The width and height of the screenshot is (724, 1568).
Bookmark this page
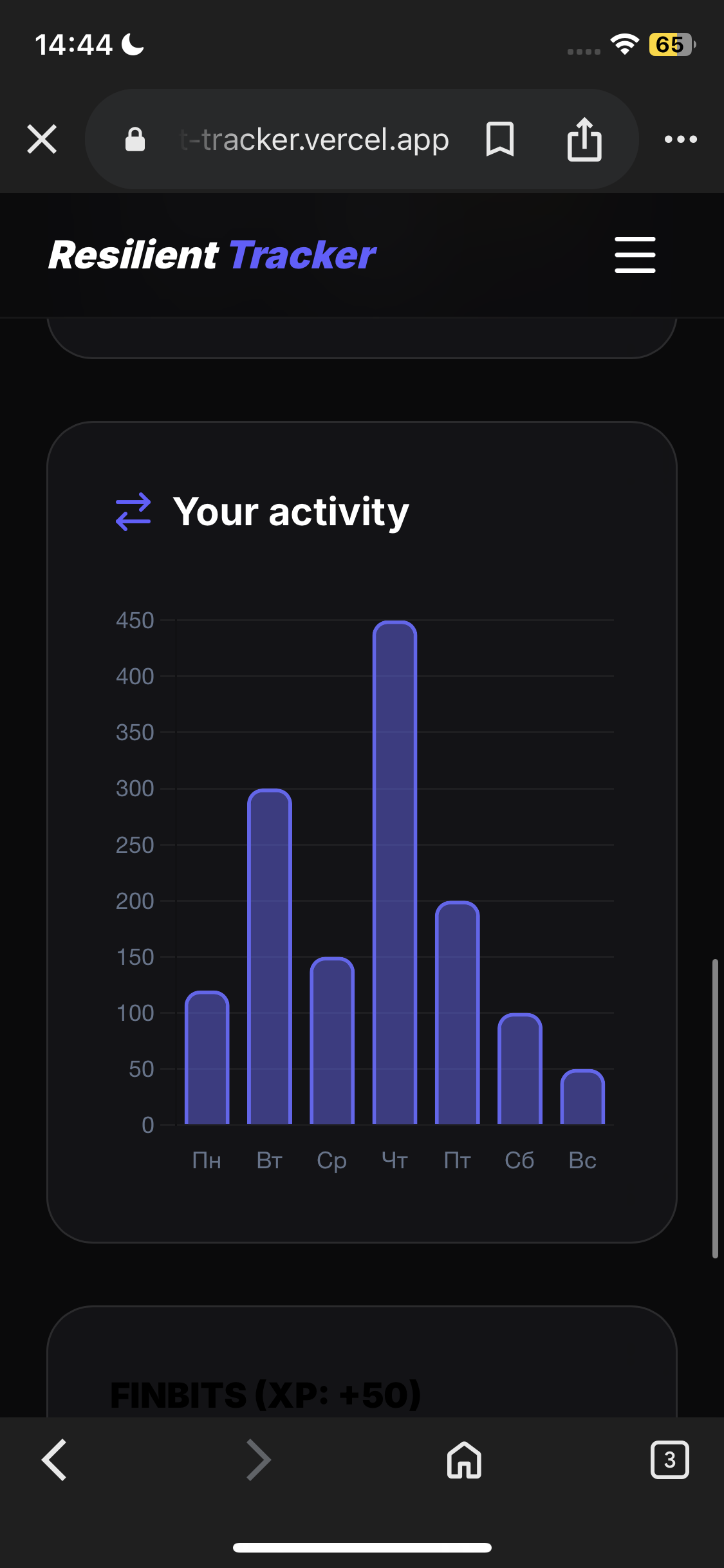pyautogui.click(x=500, y=139)
